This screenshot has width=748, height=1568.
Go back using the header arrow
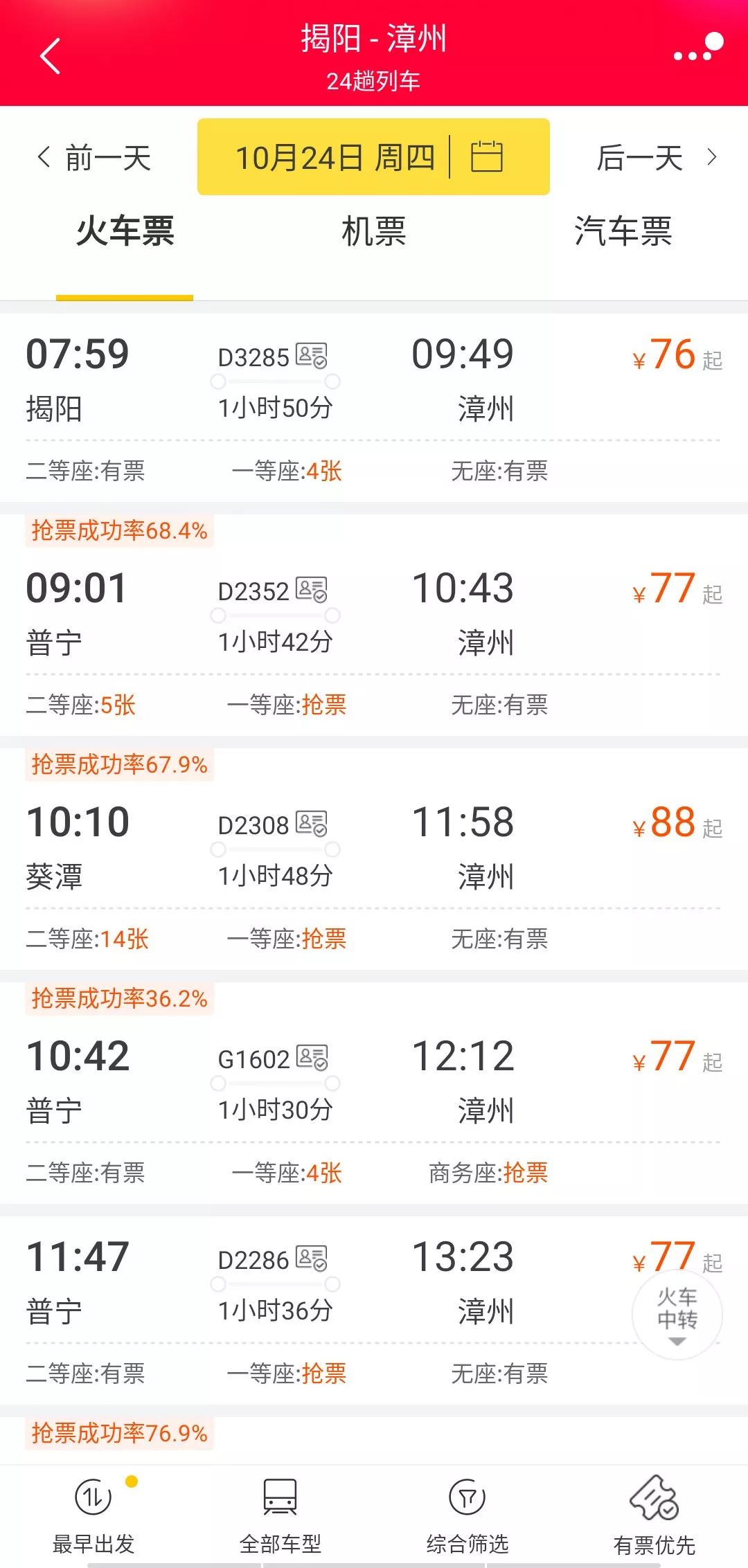tap(51, 55)
